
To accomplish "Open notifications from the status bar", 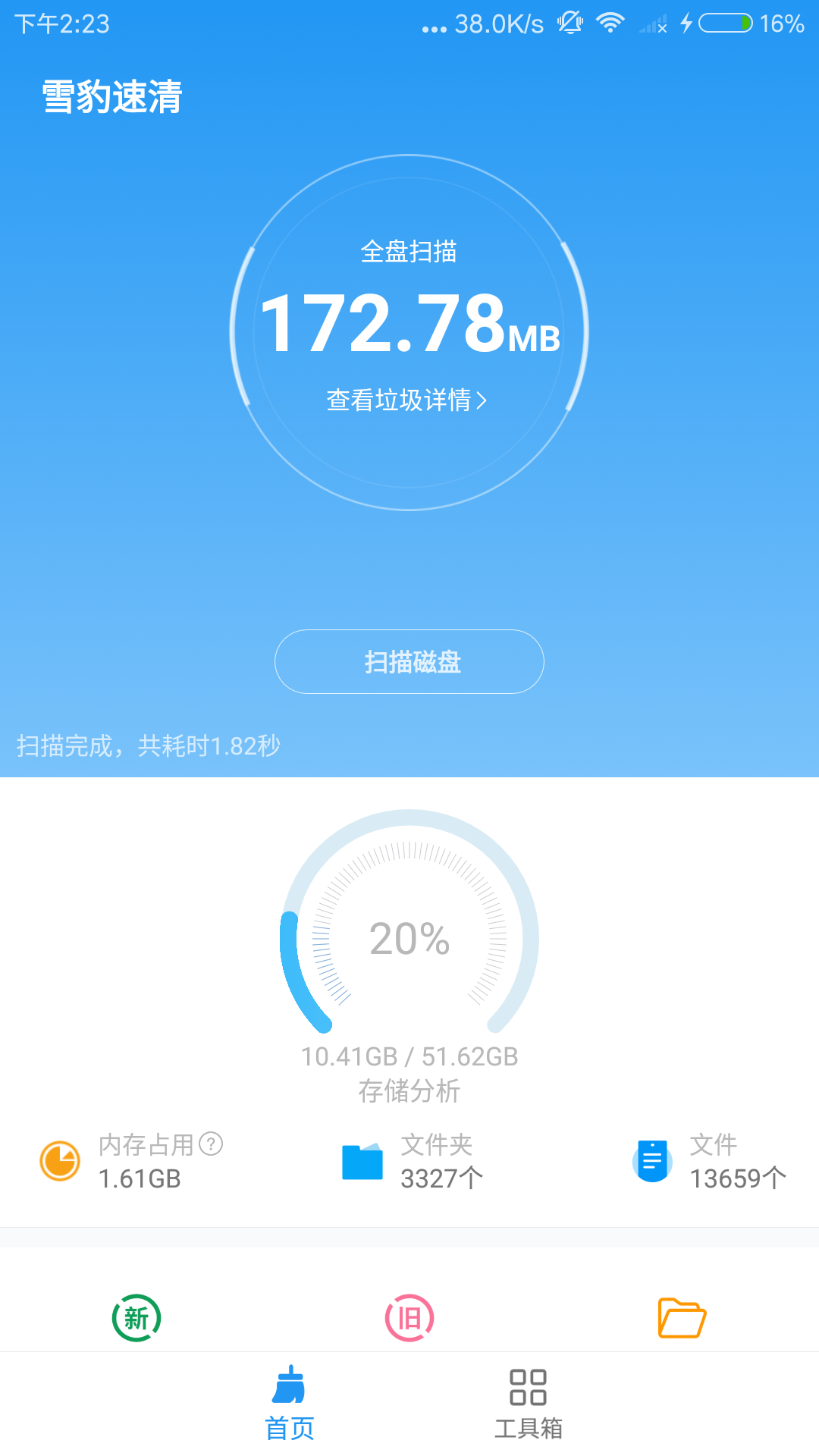I will [x=409, y=23].
